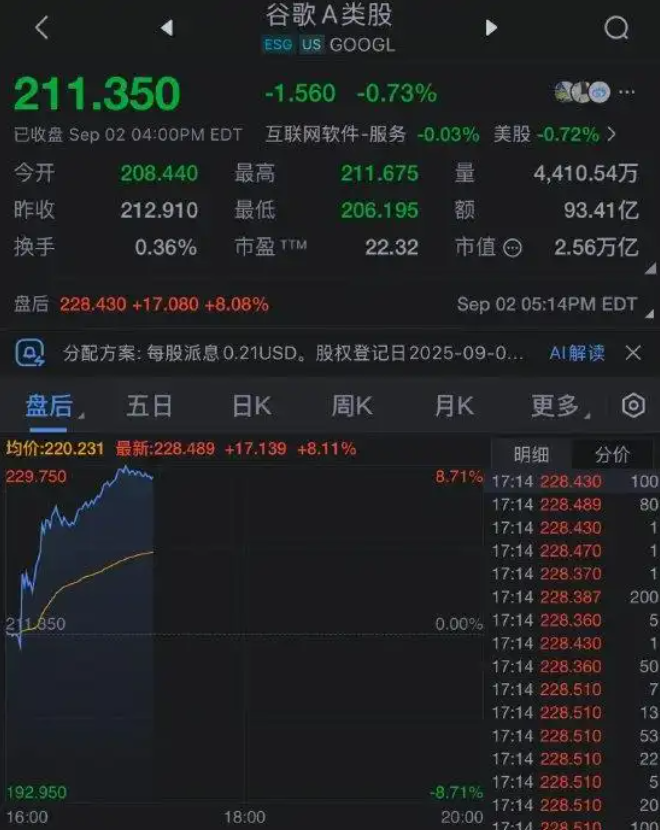Open the three-dot more options menu
The width and height of the screenshot is (660, 830).
pos(627,93)
